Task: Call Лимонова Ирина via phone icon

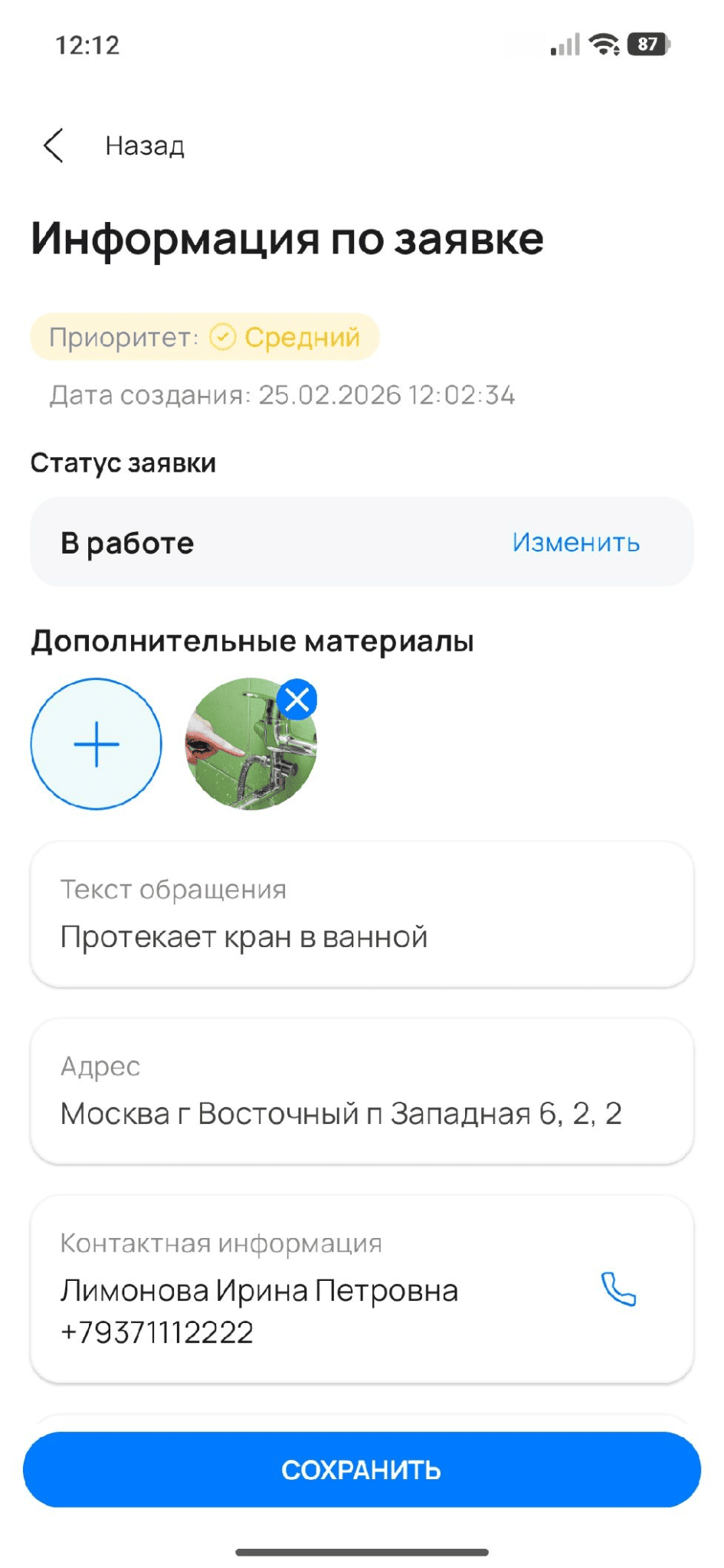Action: 618,1289
